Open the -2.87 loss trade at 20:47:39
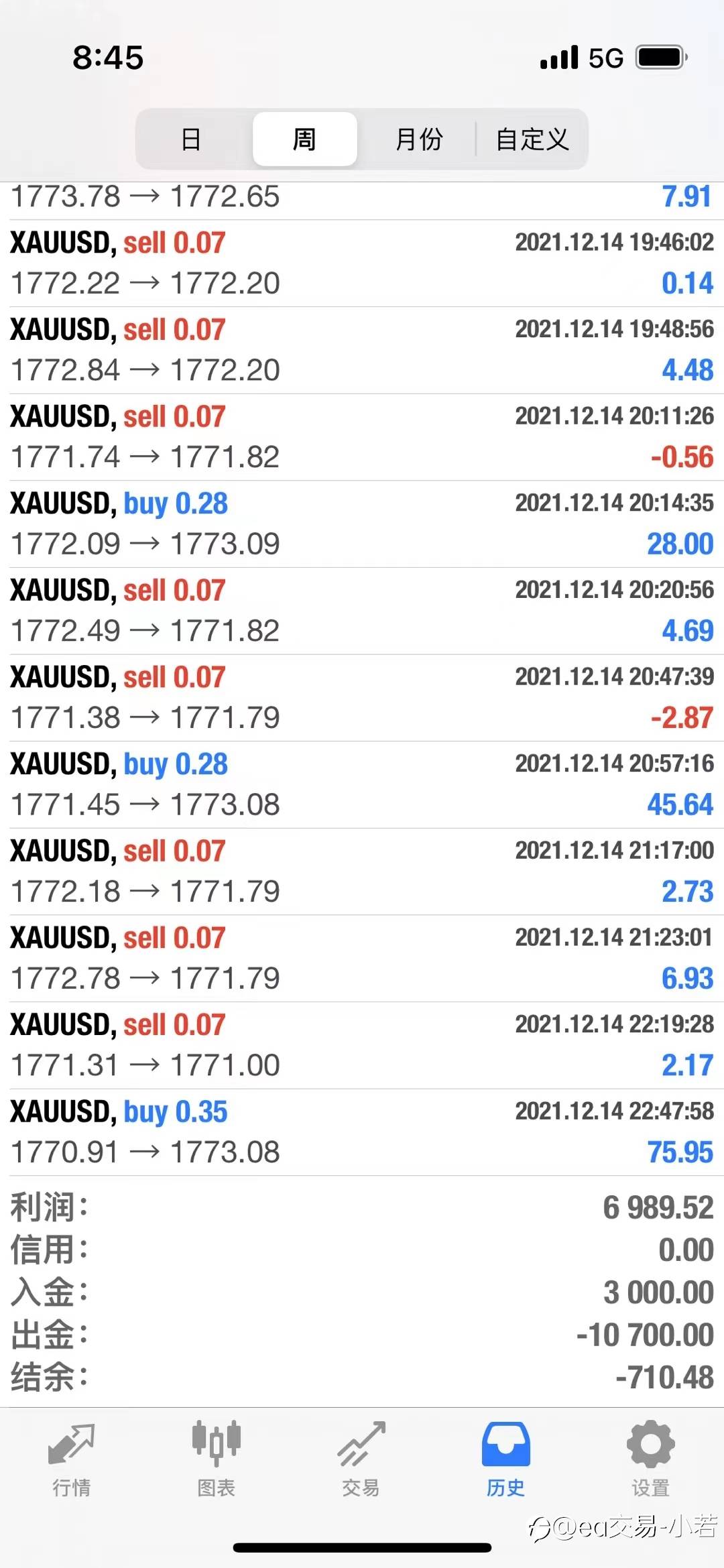Image resolution: width=724 pixels, height=1568 pixels. click(362, 697)
